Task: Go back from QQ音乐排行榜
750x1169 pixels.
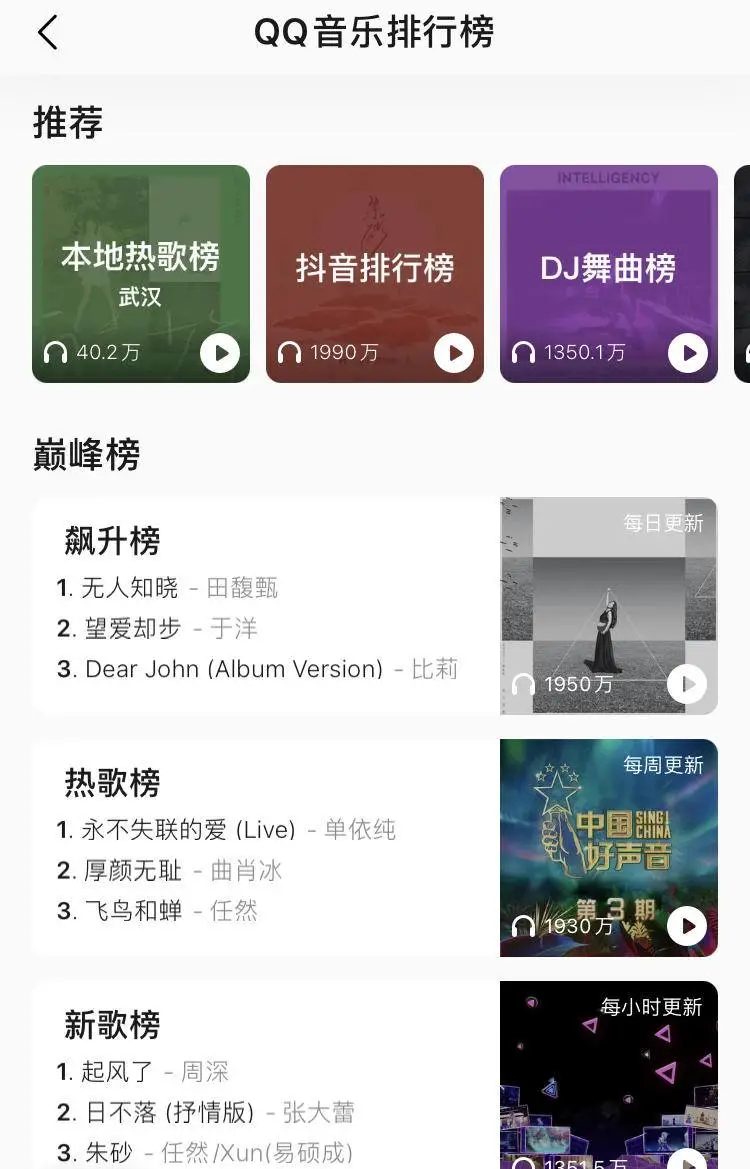Action: tap(47, 33)
